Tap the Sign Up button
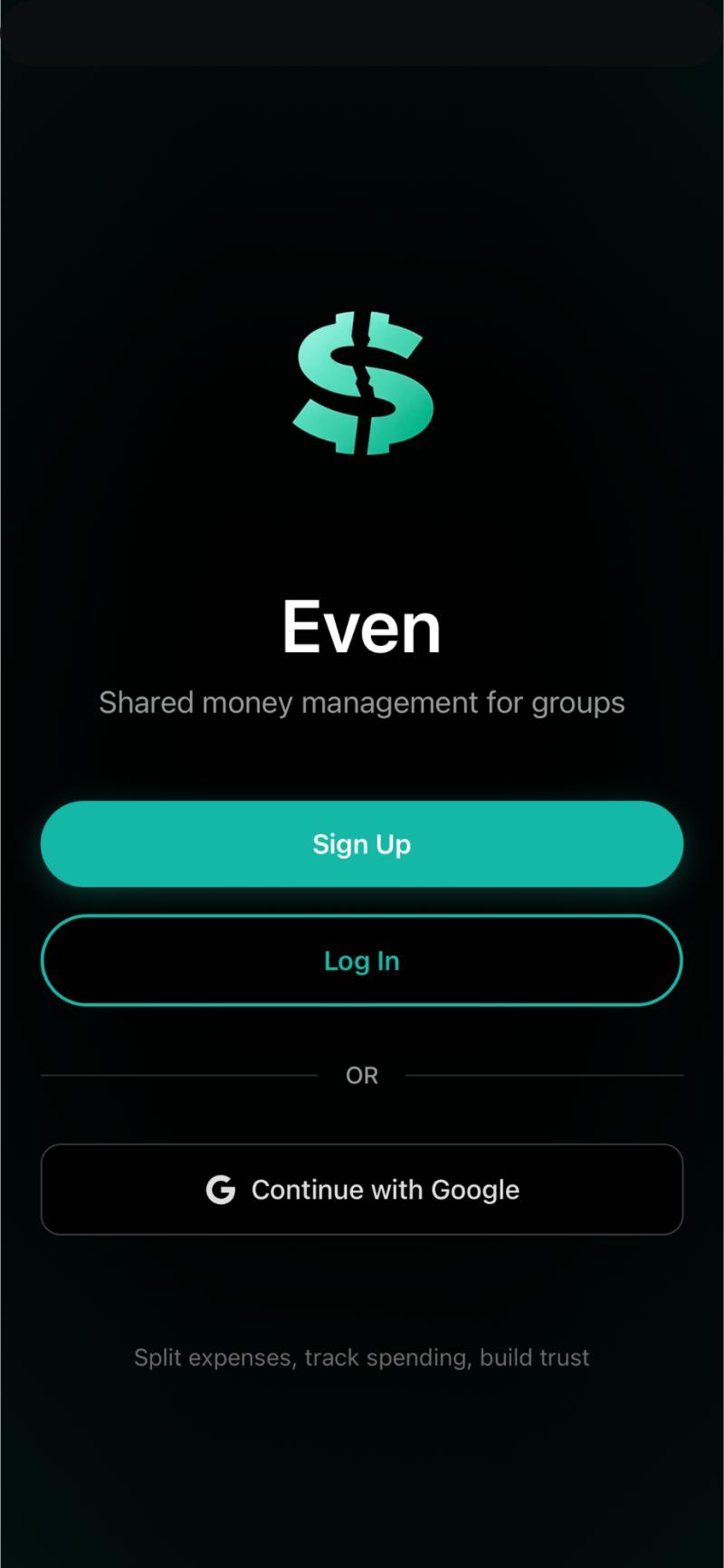The width and height of the screenshot is (724, 1568). pos(362,843)
